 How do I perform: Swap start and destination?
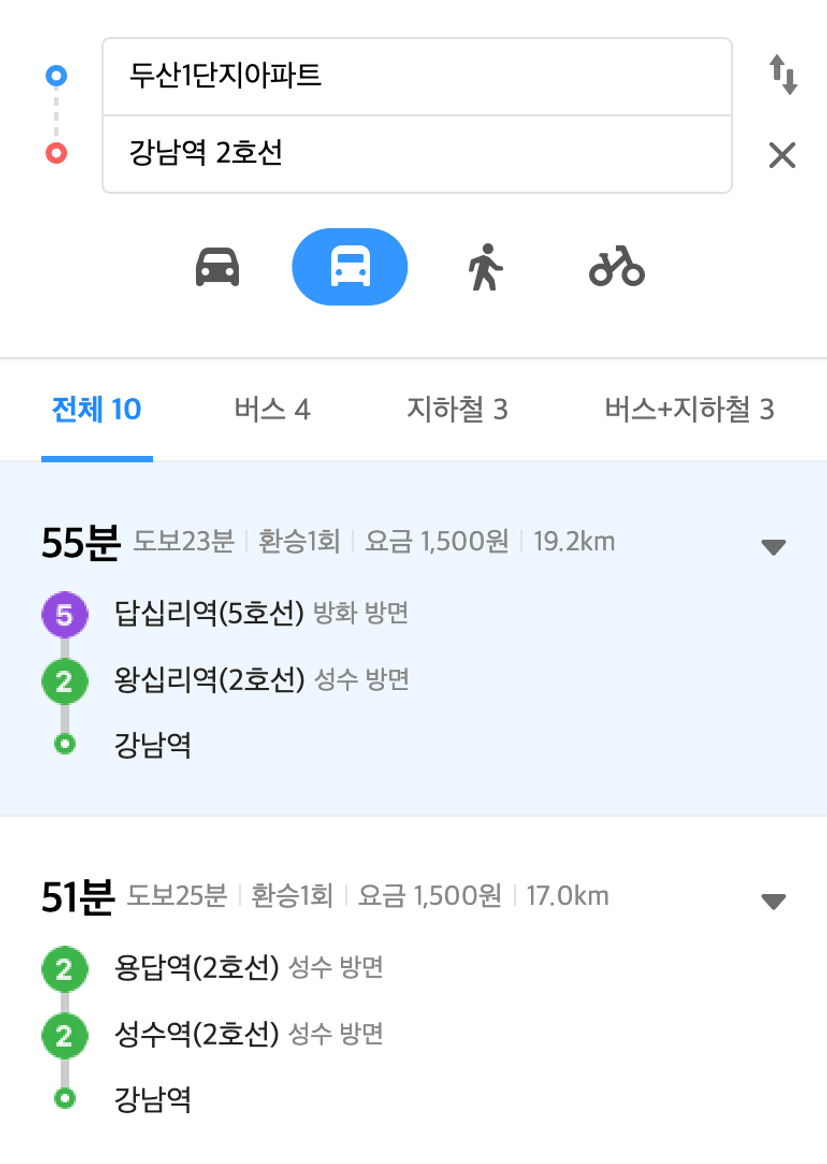click(782, 76)
